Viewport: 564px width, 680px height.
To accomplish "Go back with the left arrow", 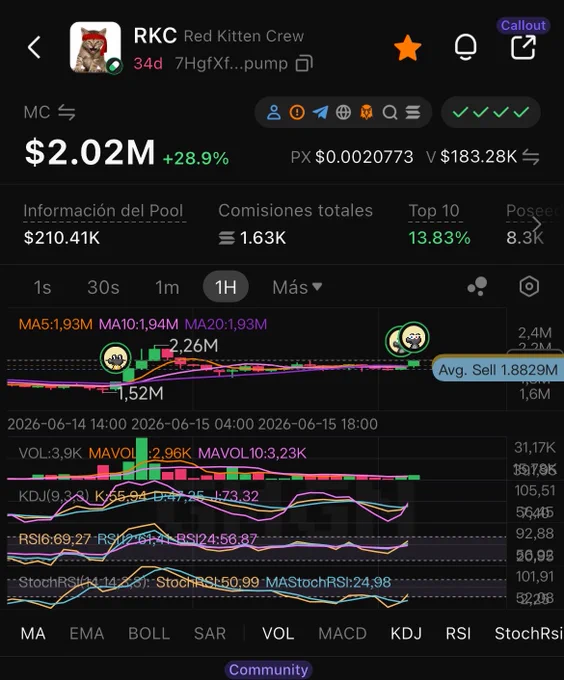I will pyautogui.click(x=34, y=47).
